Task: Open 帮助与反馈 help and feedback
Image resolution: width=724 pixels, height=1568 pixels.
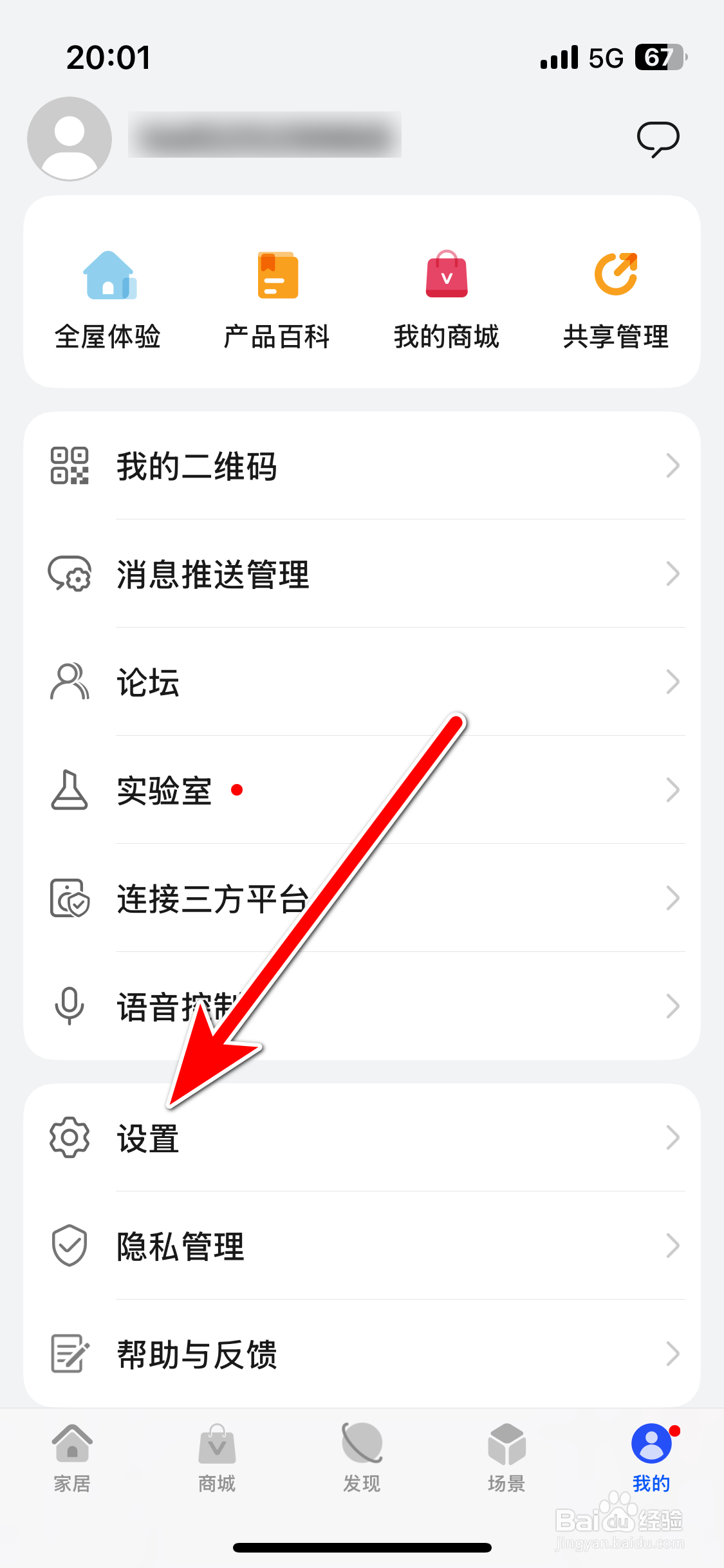Action: 198,1354
